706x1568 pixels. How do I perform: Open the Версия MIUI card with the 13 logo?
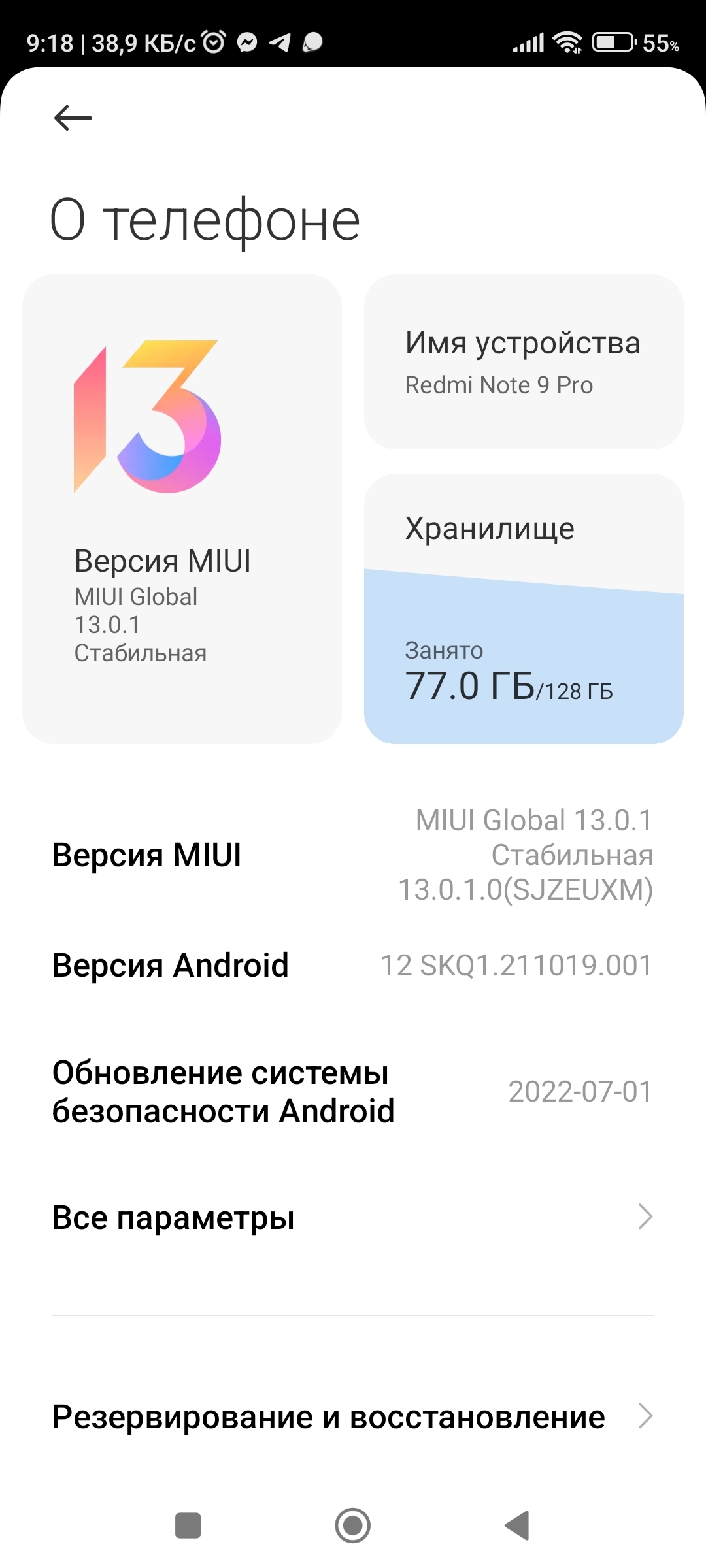(x=182, y=508)
